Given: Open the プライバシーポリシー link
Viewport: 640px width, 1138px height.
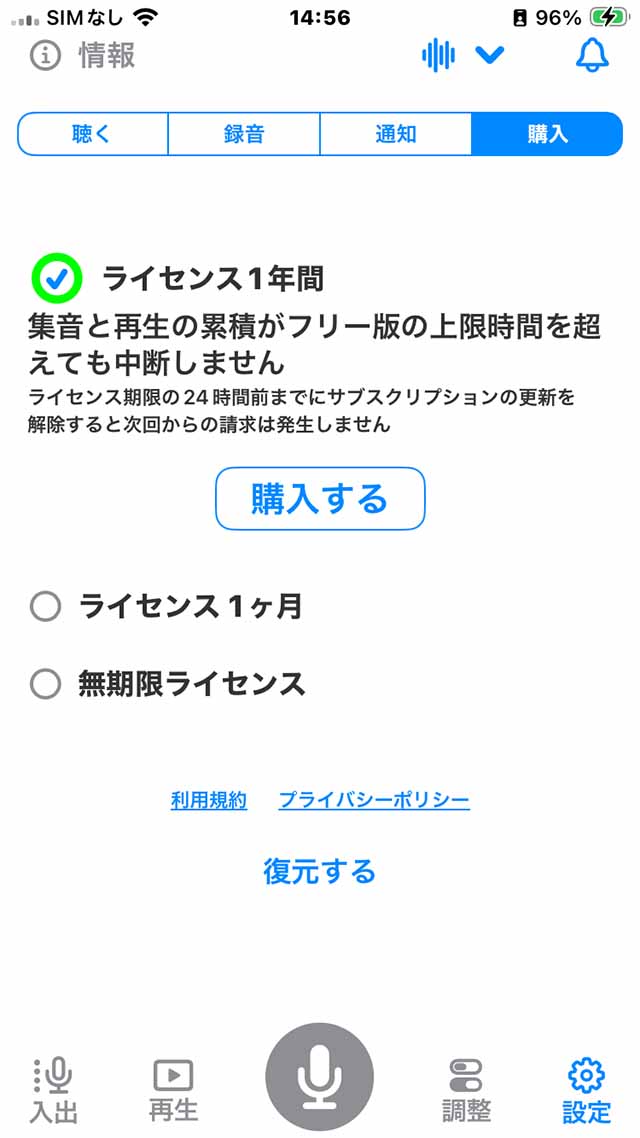Looking at the screenshot, I should click(374, 800).
